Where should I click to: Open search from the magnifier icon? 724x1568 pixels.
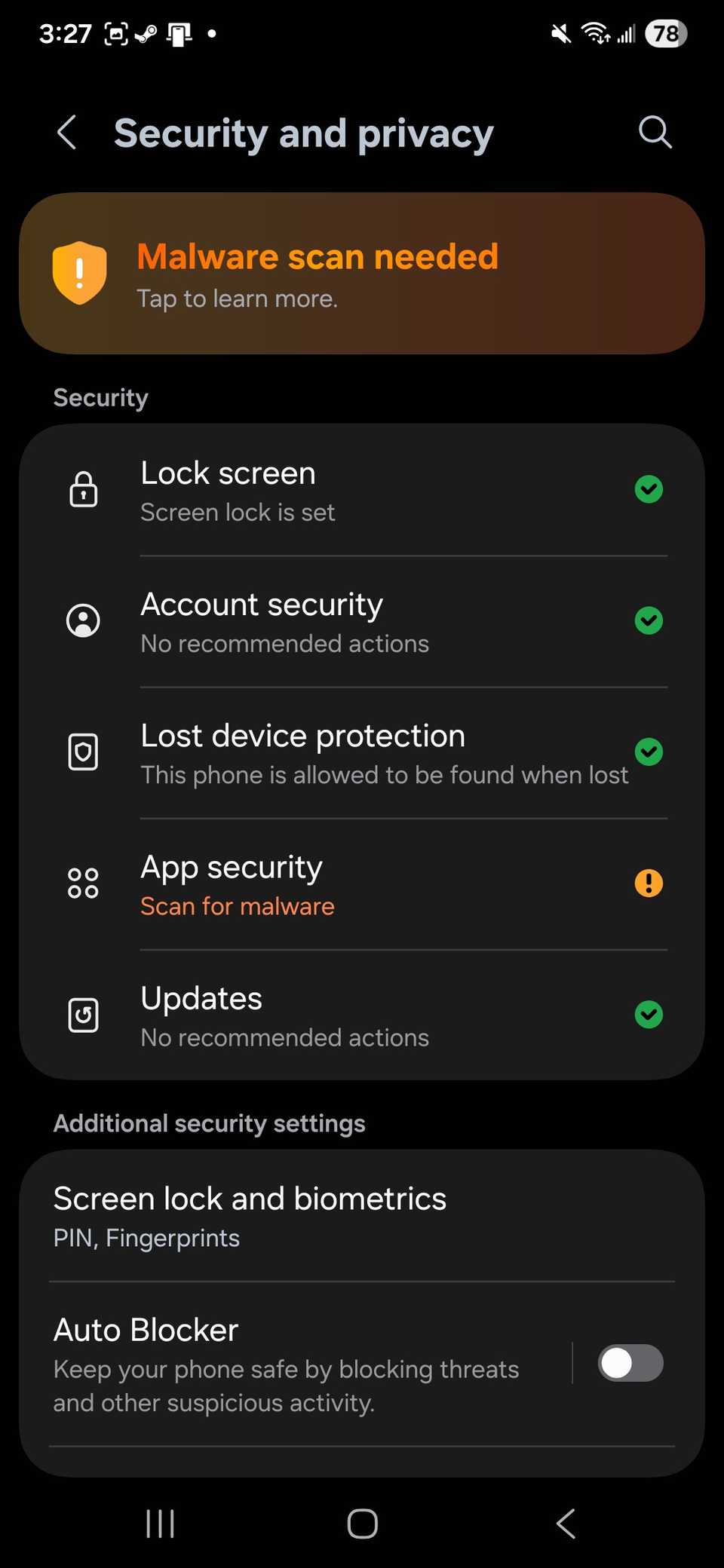[x=655, y=132]
